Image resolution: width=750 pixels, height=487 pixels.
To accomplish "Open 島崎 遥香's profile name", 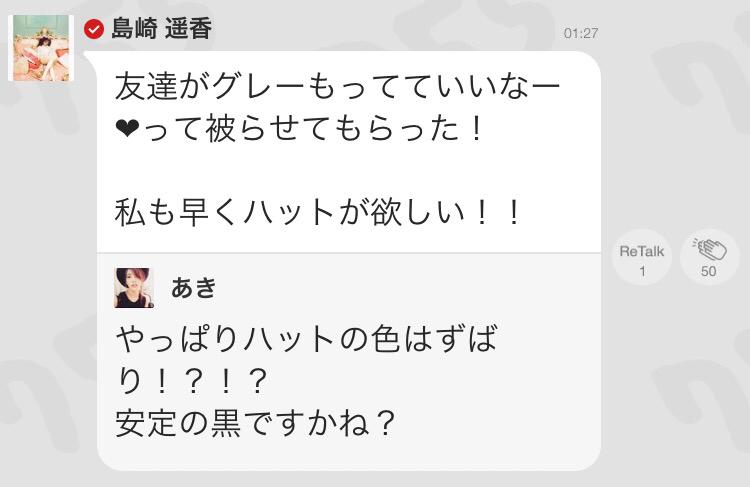I will coord(161,29).
